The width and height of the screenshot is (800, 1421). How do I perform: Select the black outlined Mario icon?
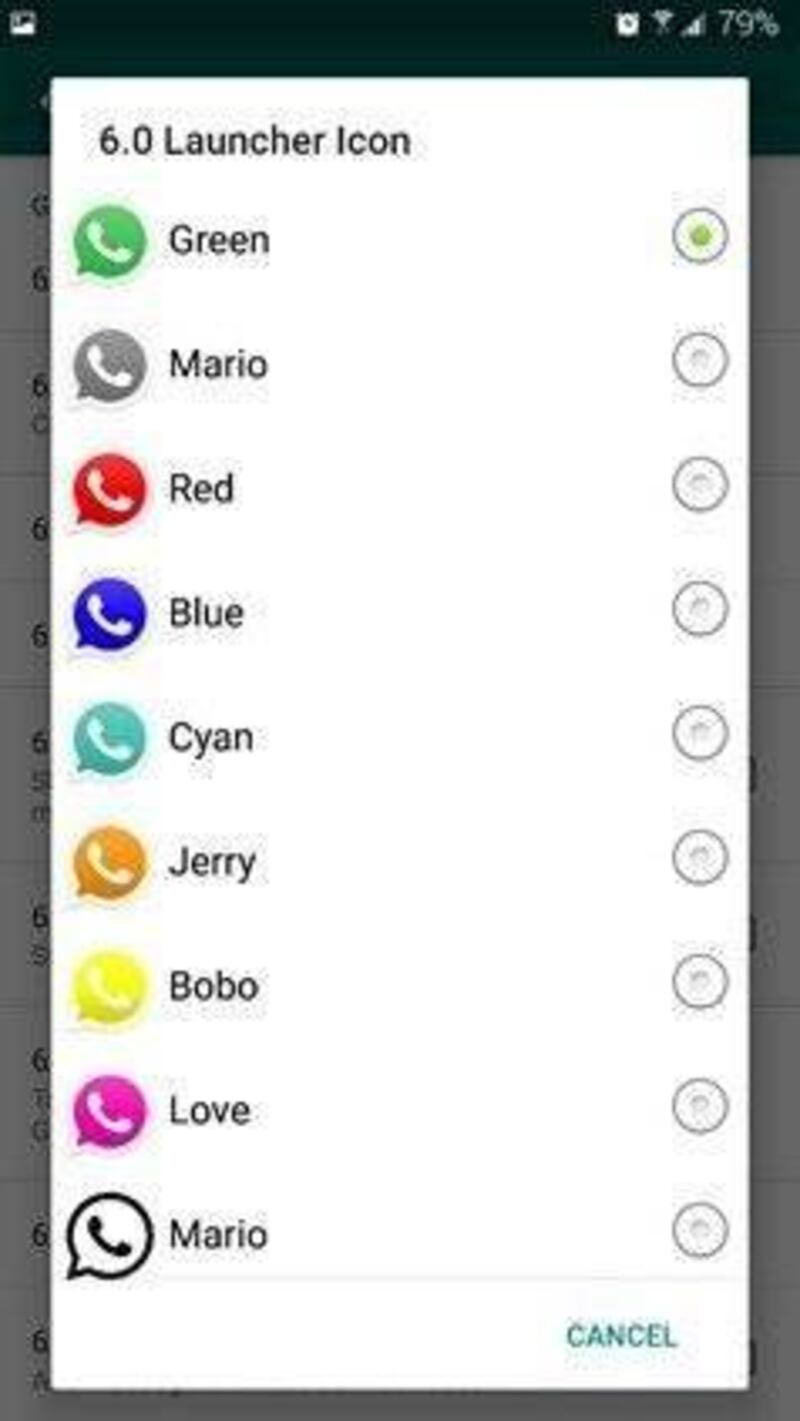[x=400, y=1232]
